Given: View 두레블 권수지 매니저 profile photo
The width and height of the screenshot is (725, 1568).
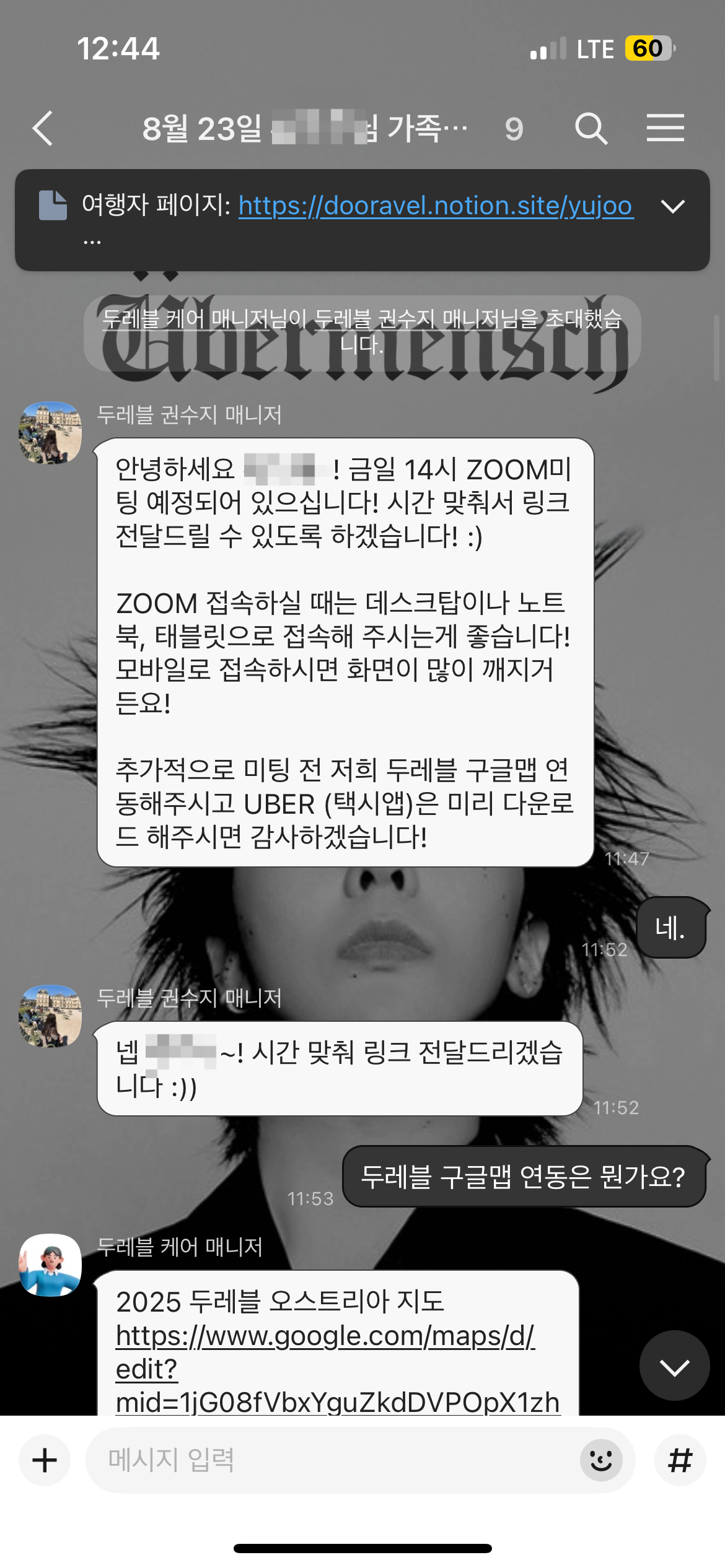Looking at the screenshot, I should (x=50, y=432).
